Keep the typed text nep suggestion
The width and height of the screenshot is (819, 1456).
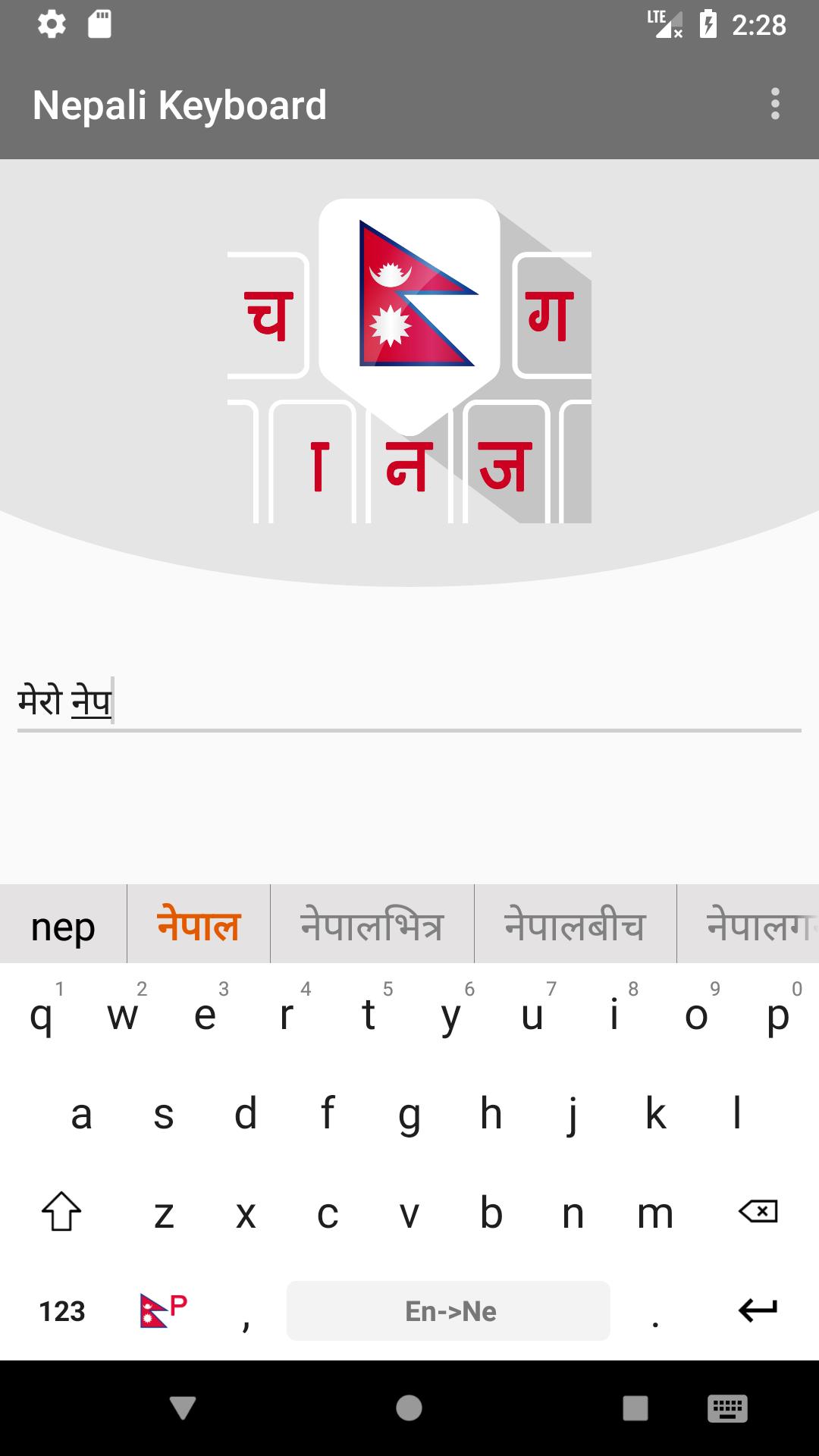[x=63, y=925]
